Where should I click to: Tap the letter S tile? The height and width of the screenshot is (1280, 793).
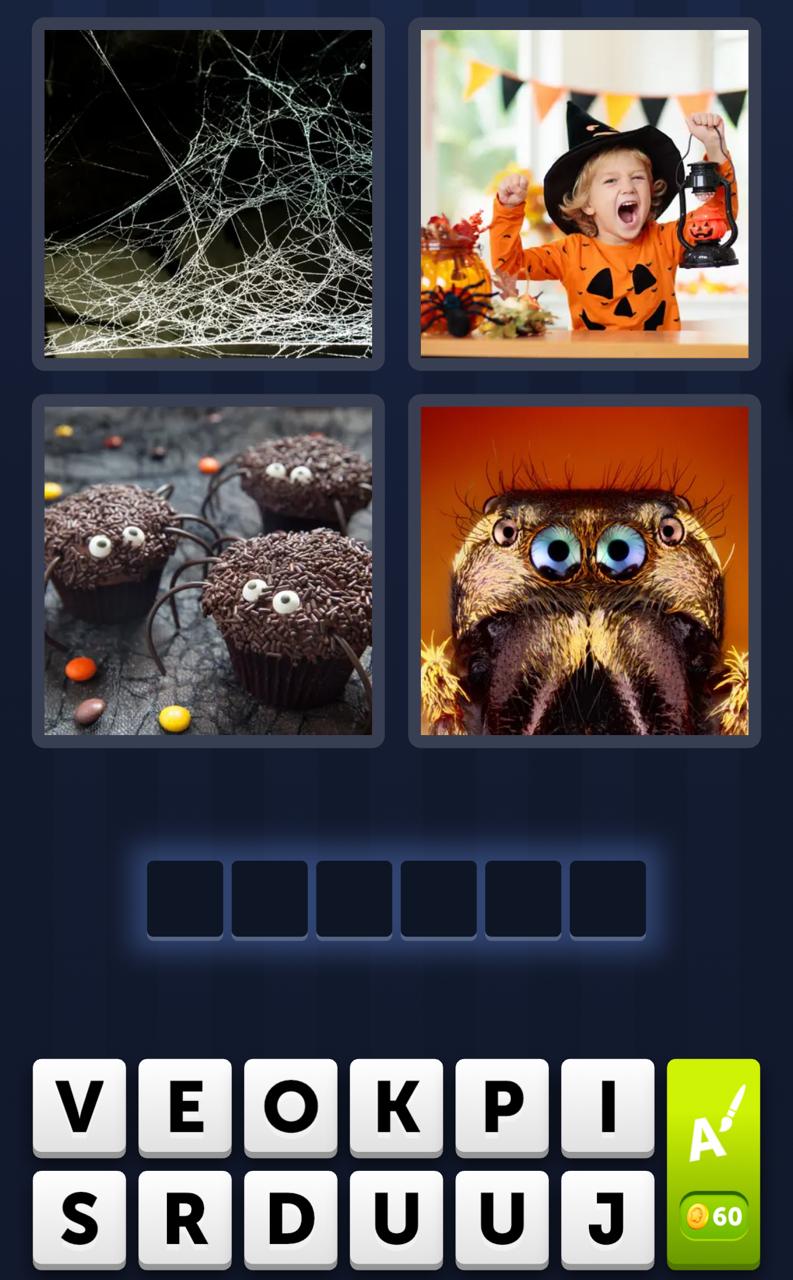coord(80,1218)
